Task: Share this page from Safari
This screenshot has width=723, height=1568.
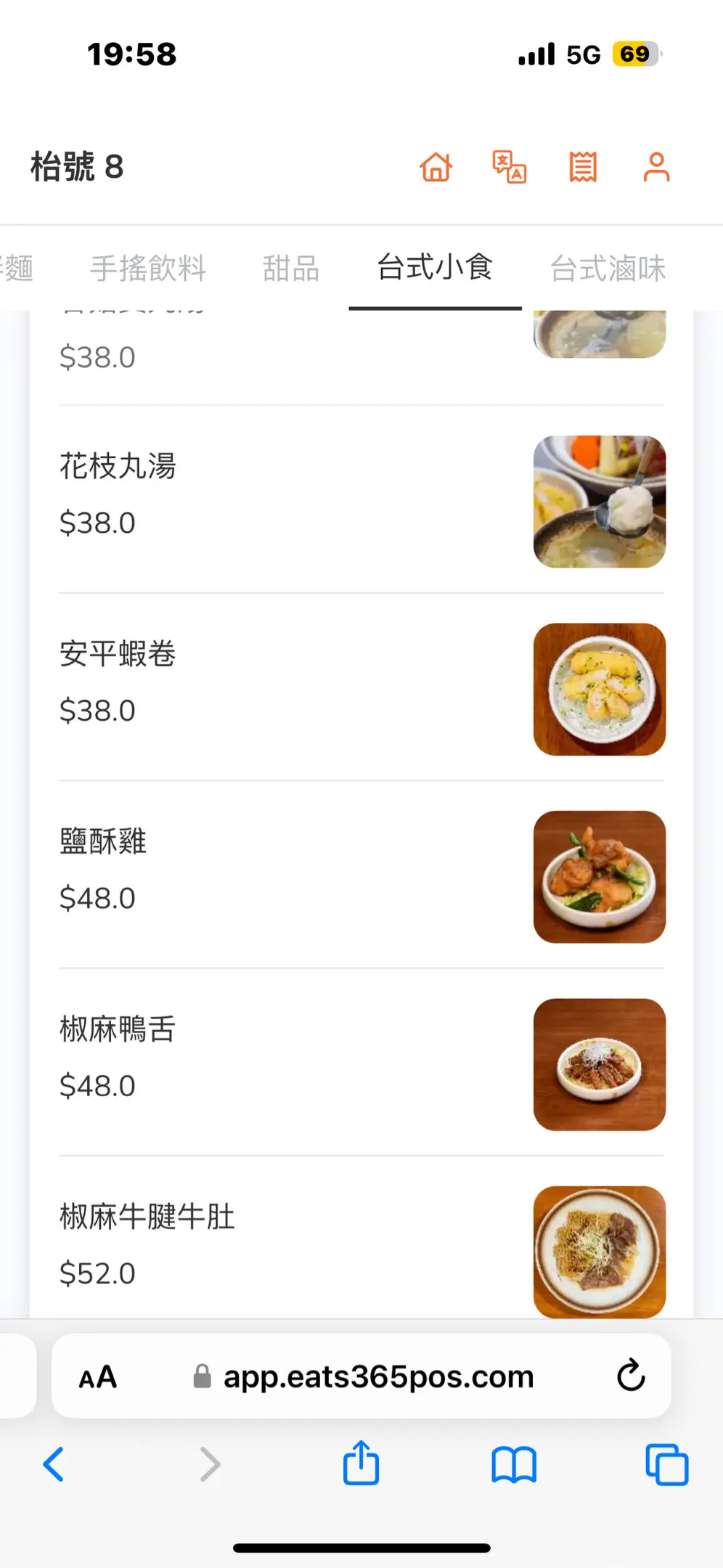Action: (361, 1464)
